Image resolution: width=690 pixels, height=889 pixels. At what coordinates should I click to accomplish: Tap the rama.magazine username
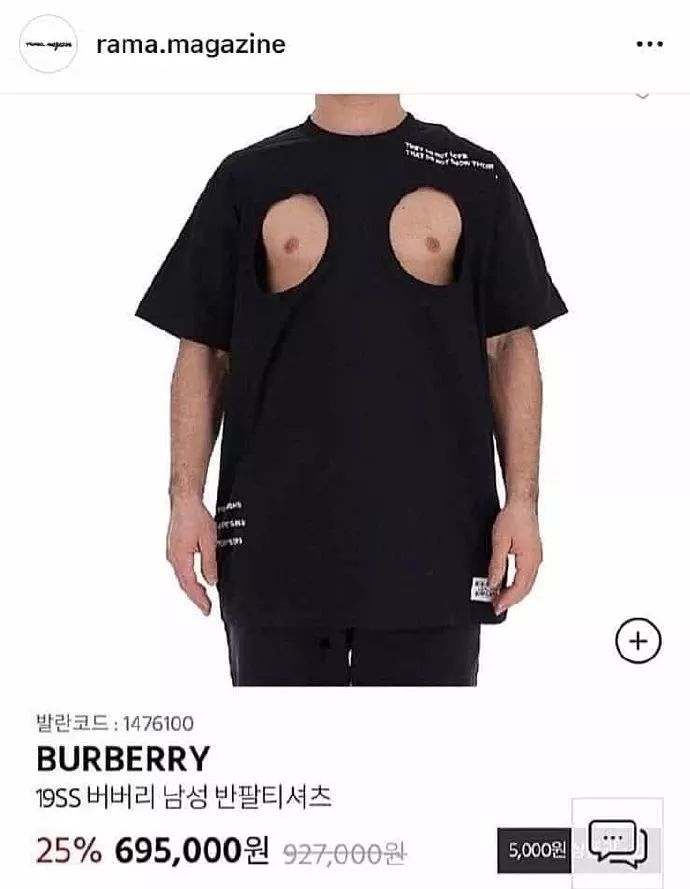tap(190, 45)
